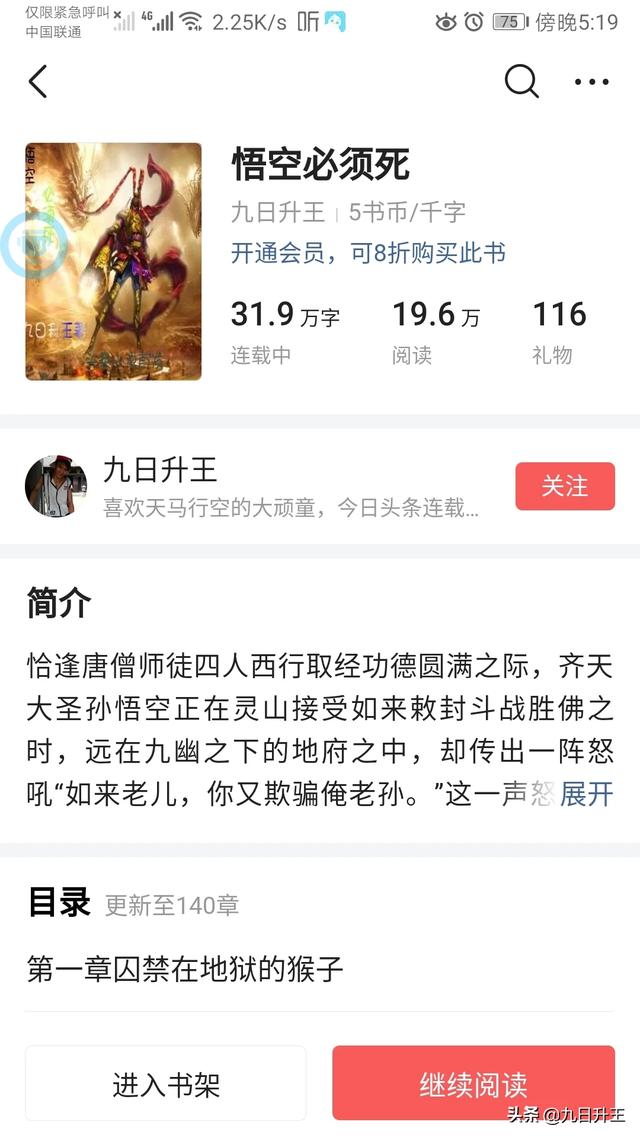The image size is (640, 1138).
Task: Tap the 开通会员 membership discount link
Action: tap(368, 253)
